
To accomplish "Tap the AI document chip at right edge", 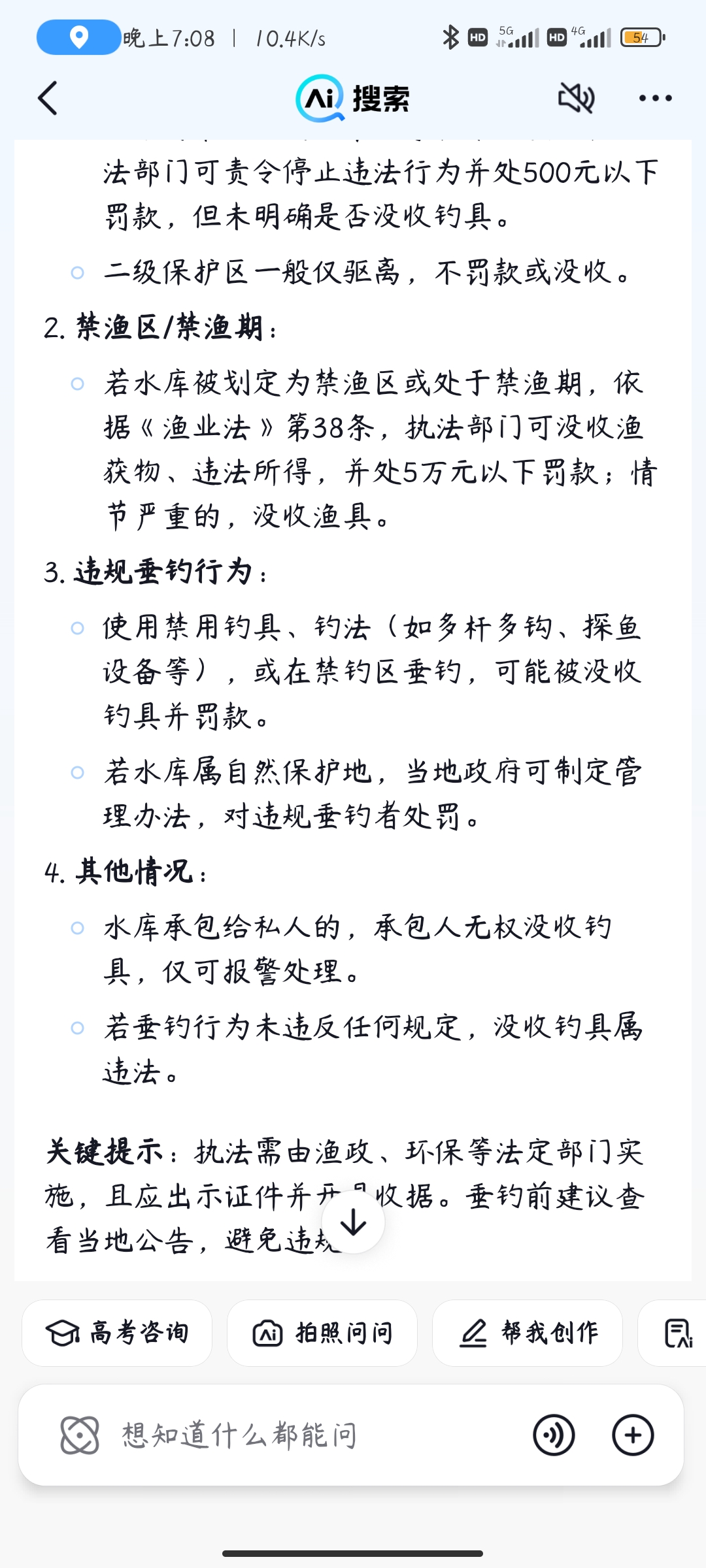I will click(678, 1333).
